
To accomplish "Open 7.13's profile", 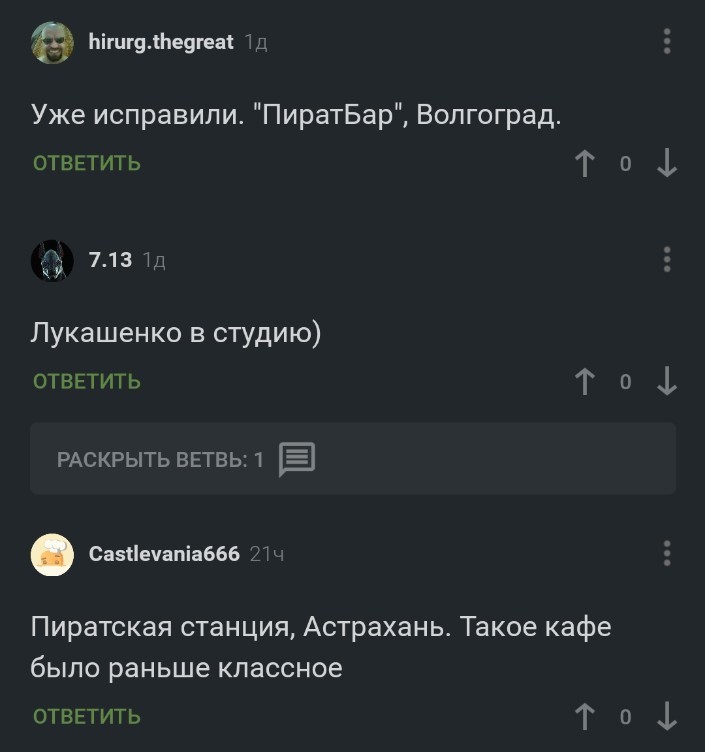I will (110, 260).
